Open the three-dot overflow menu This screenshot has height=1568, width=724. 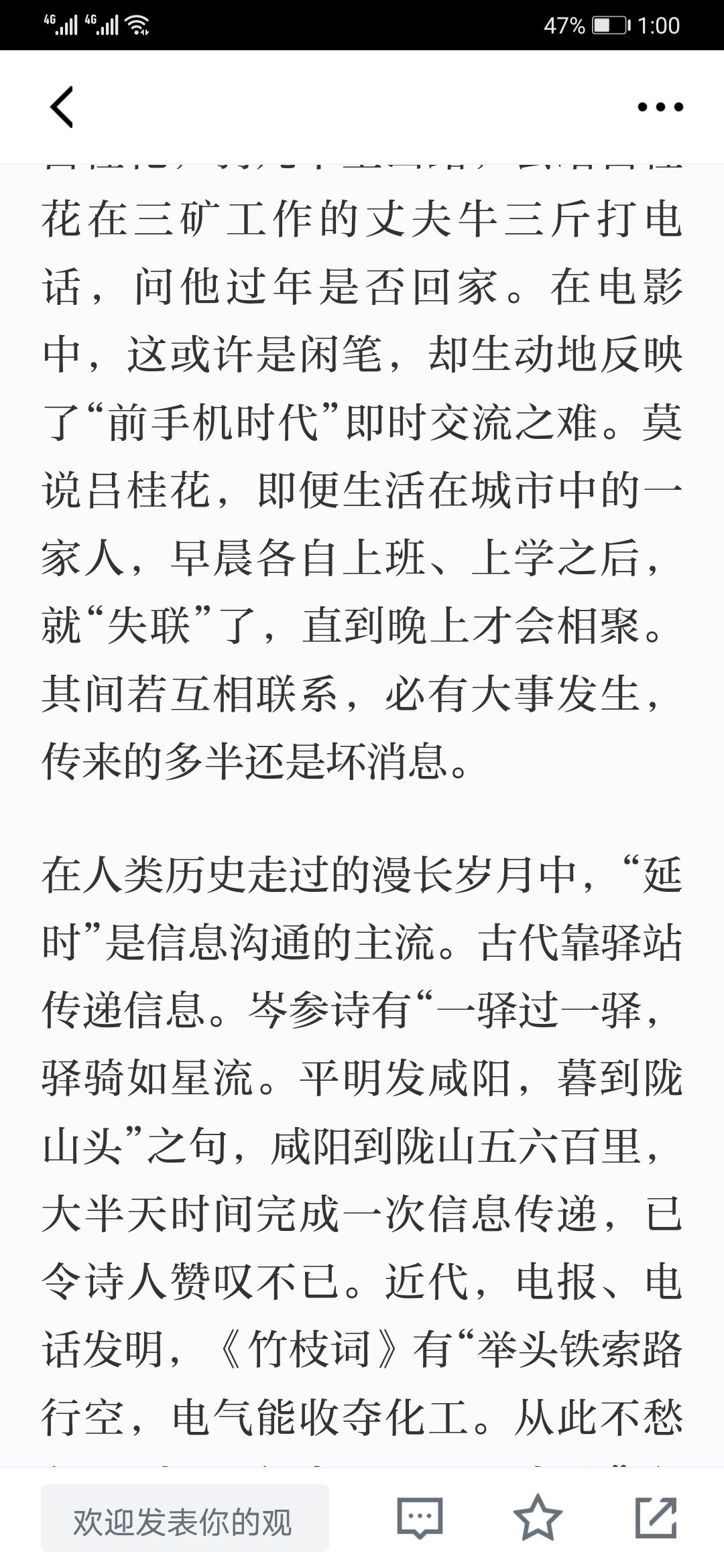[x=660, y=107]
